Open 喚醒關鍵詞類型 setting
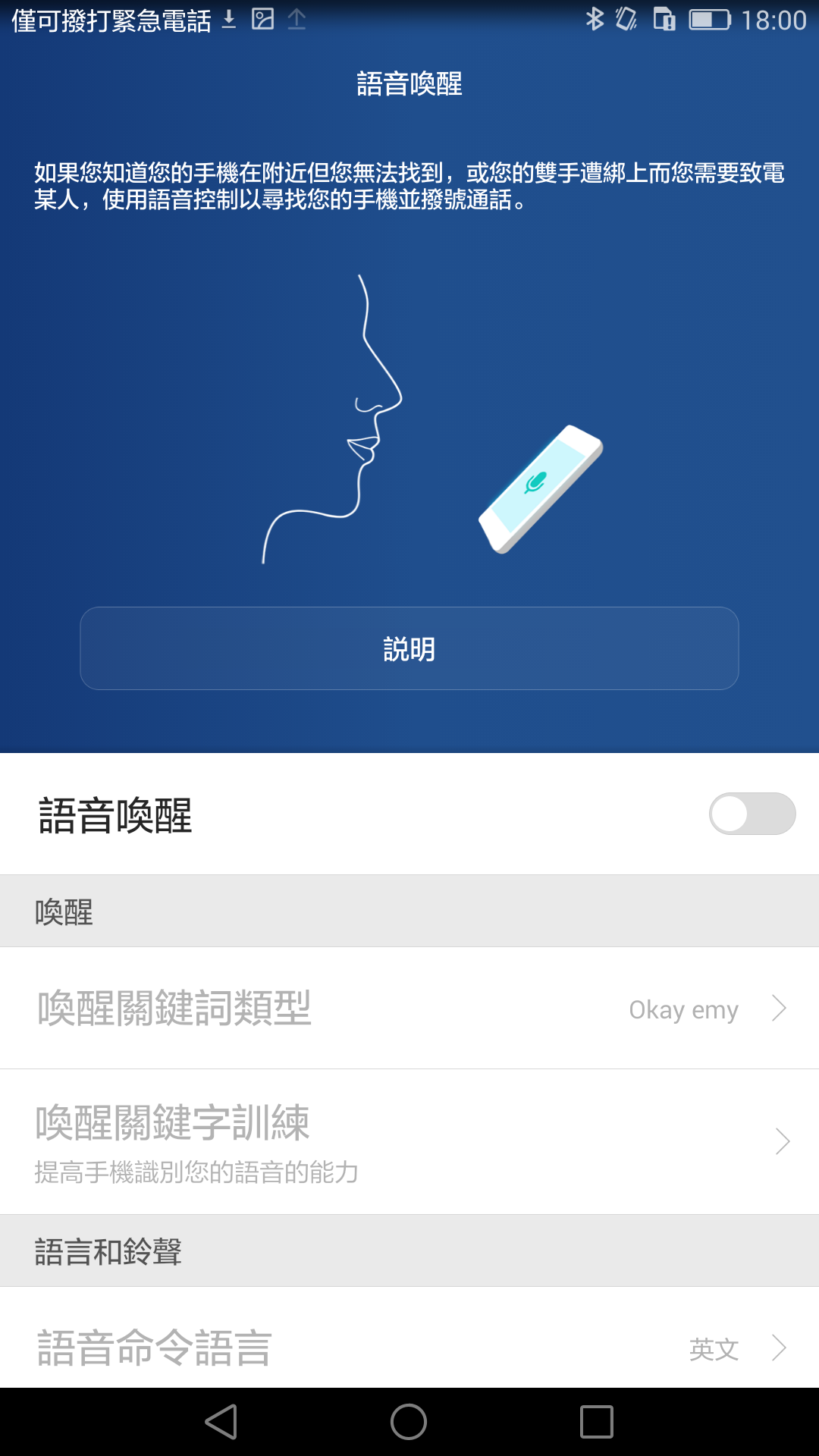Viewport: 819px width, 1456px height. click(409, 1009)
